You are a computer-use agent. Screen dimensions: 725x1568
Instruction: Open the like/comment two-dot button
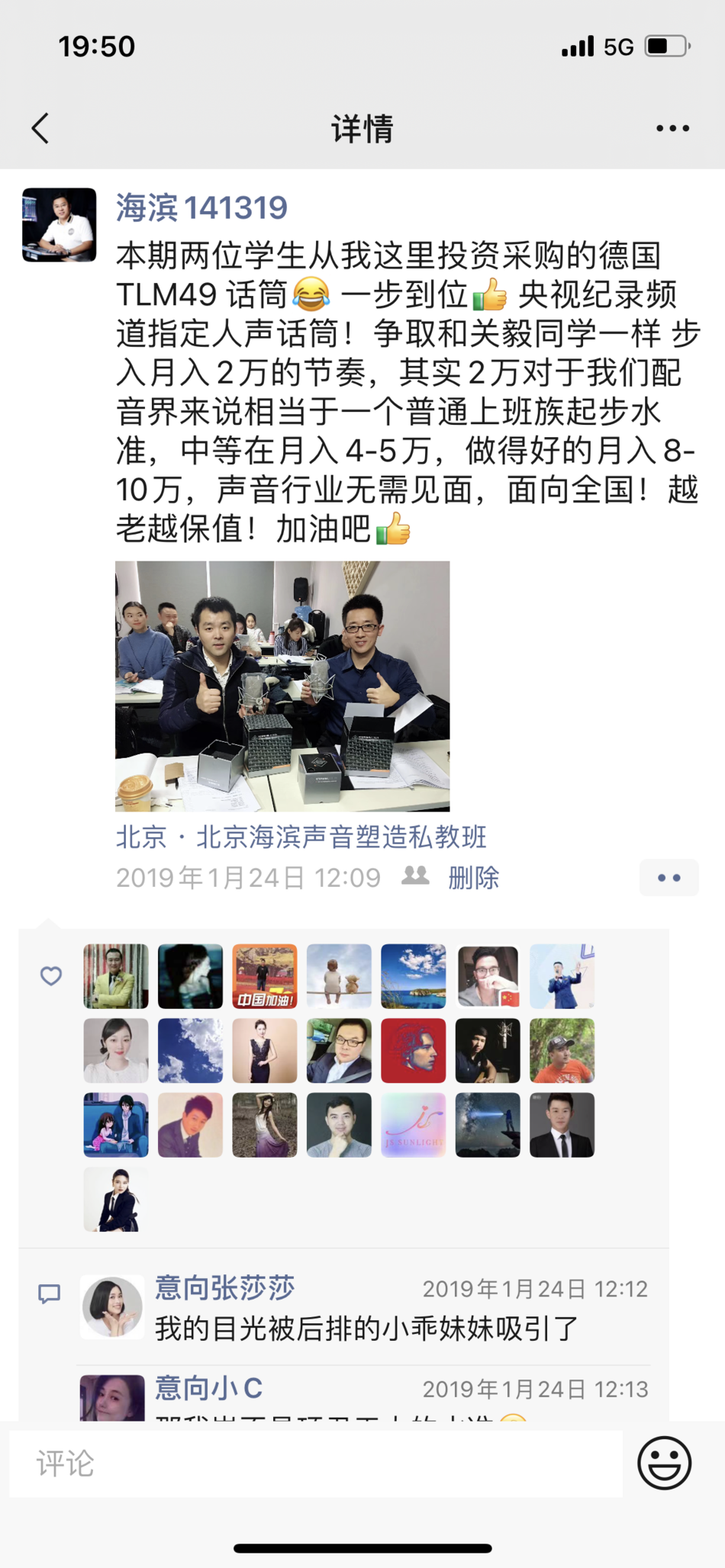pos(669,878)
